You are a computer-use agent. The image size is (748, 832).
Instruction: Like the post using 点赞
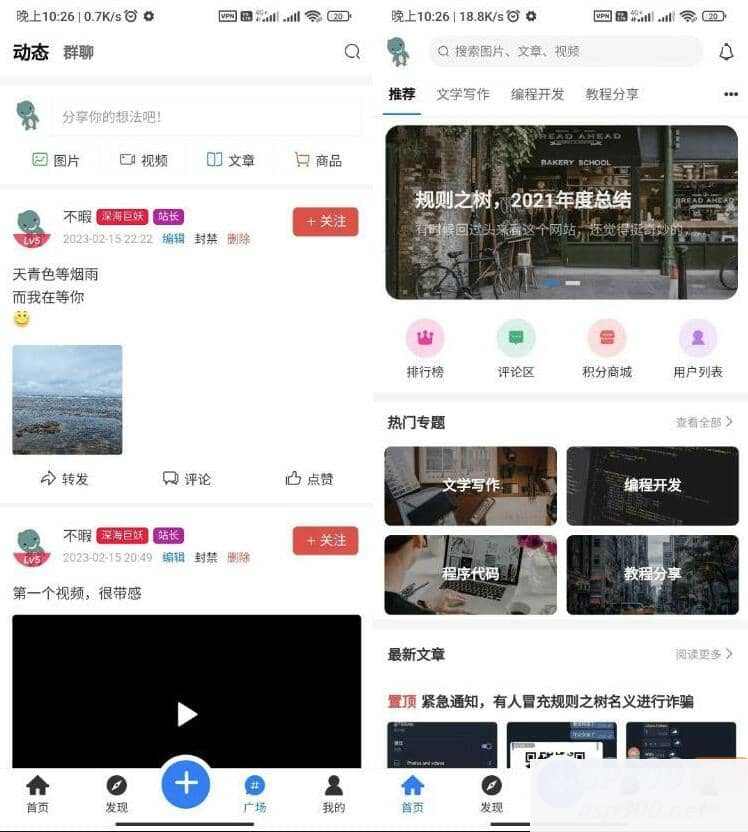[x=309, y=479]
